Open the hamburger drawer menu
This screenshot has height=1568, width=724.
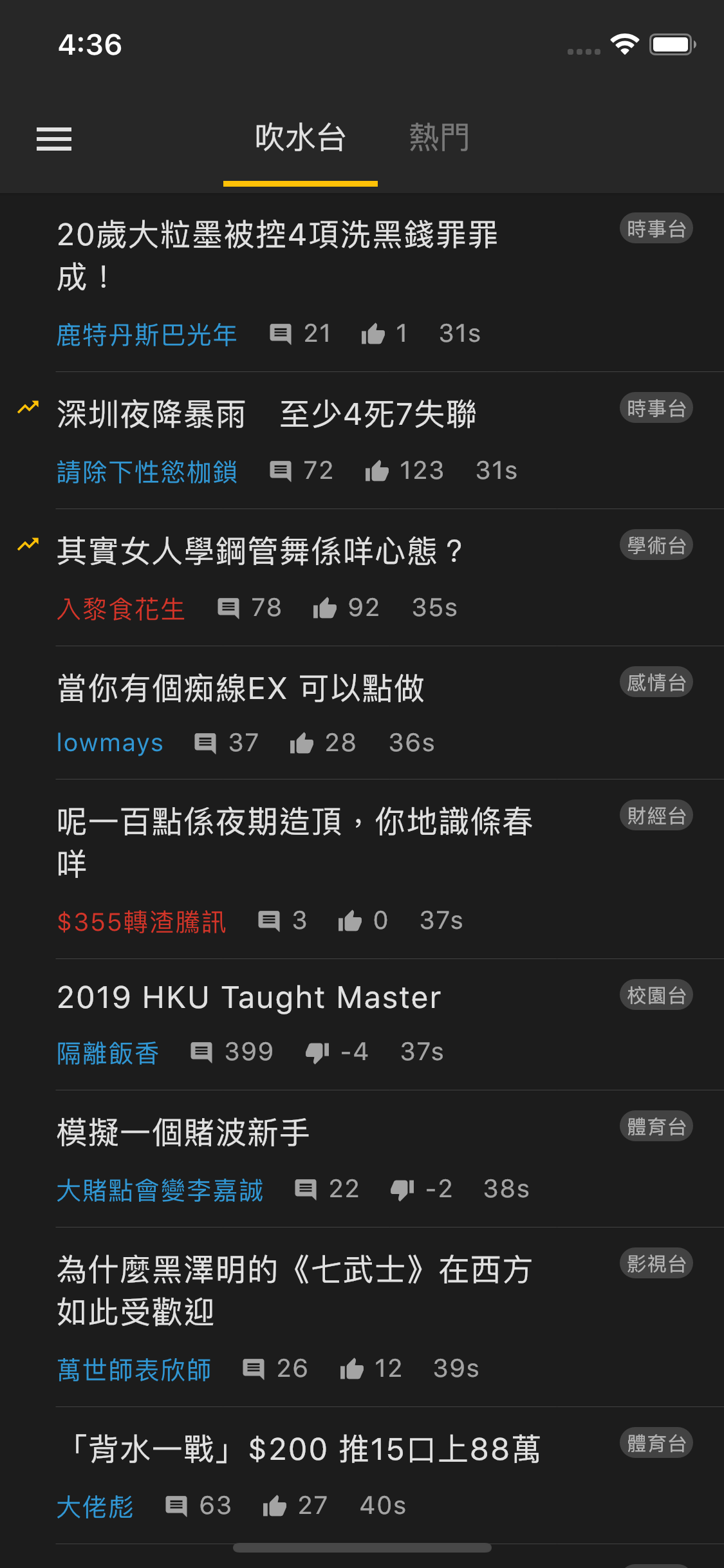(x=54, y=138)
